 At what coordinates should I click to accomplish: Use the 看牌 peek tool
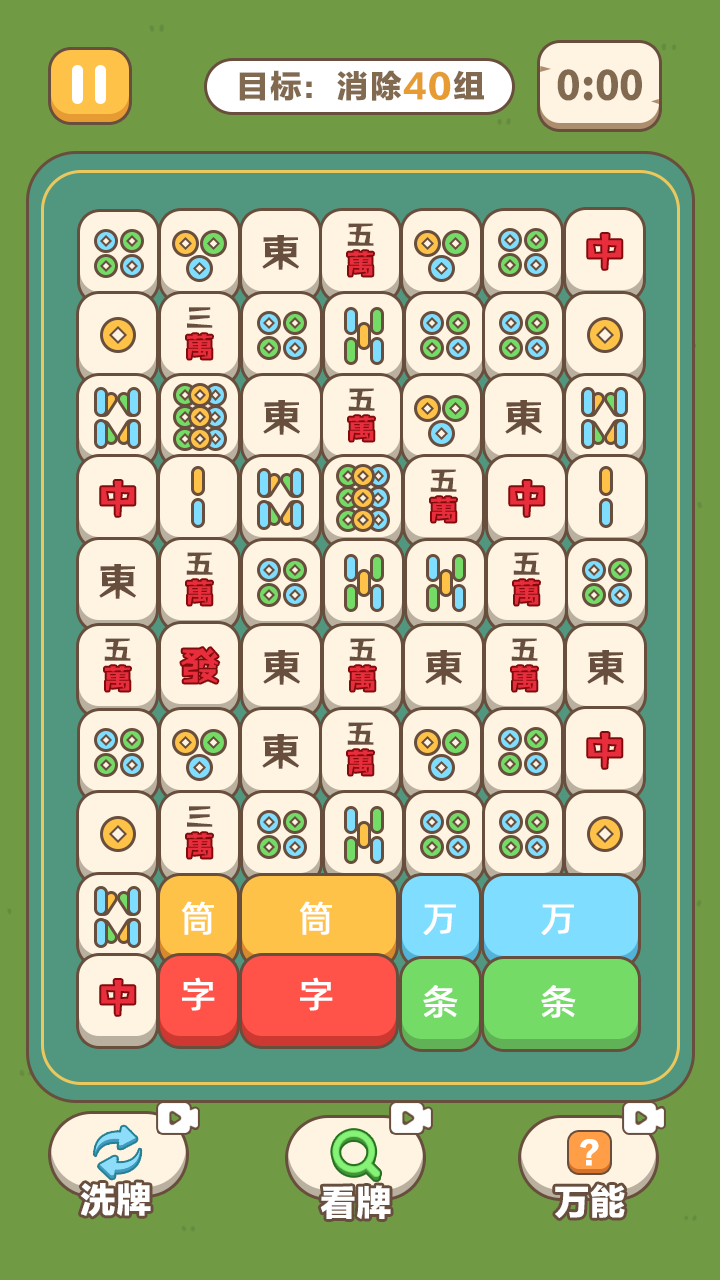coord(355,1162)
